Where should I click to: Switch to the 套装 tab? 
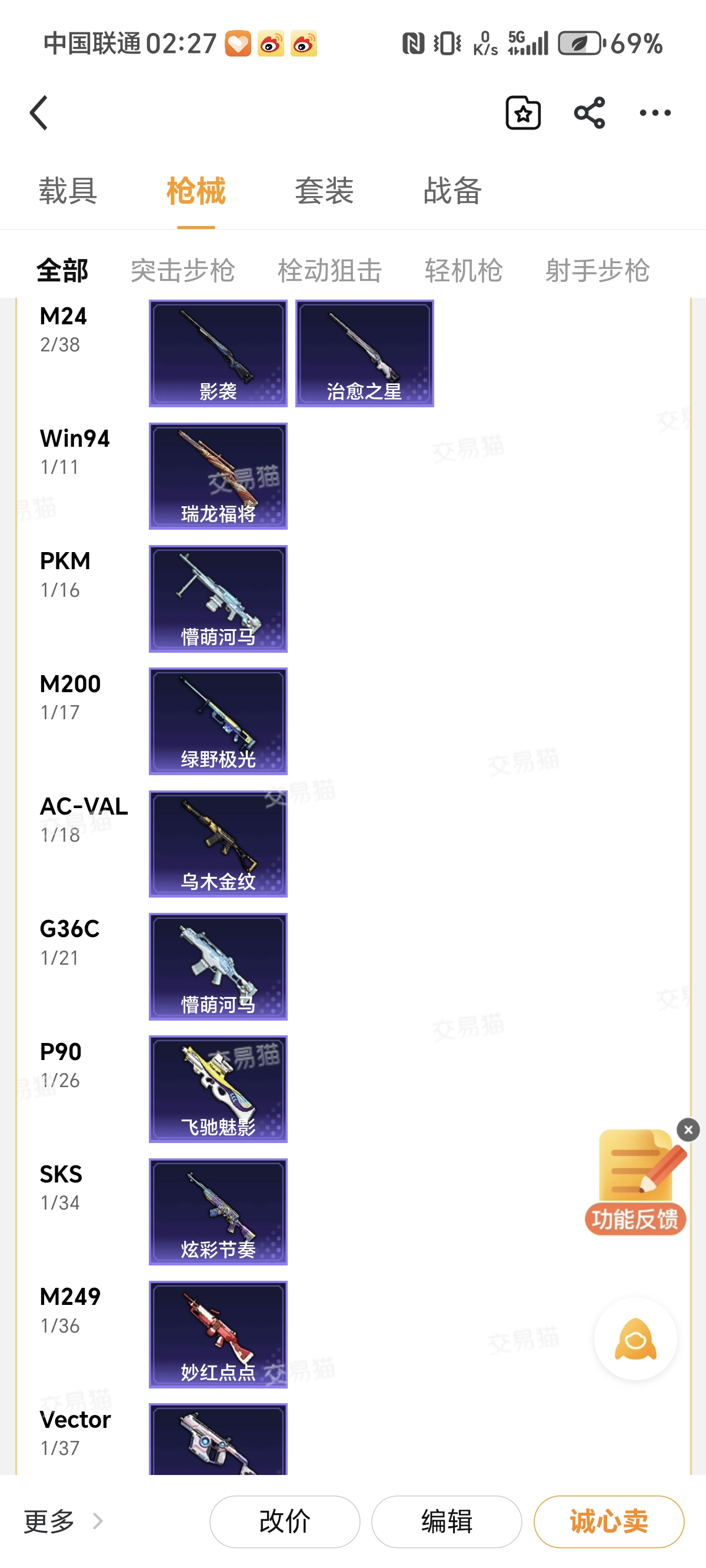(x=324, y=191)
